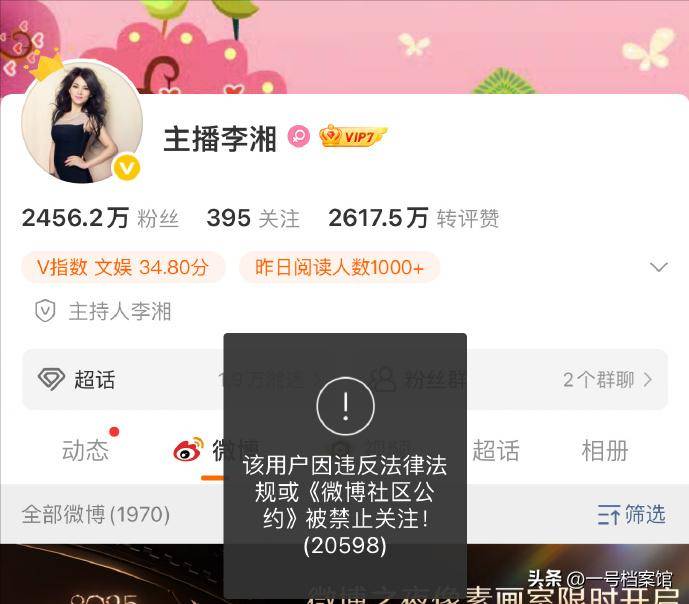Tap the VIP7 membership badge
The height and width of the screenshot is (604, 689).
tap(353, 137)
